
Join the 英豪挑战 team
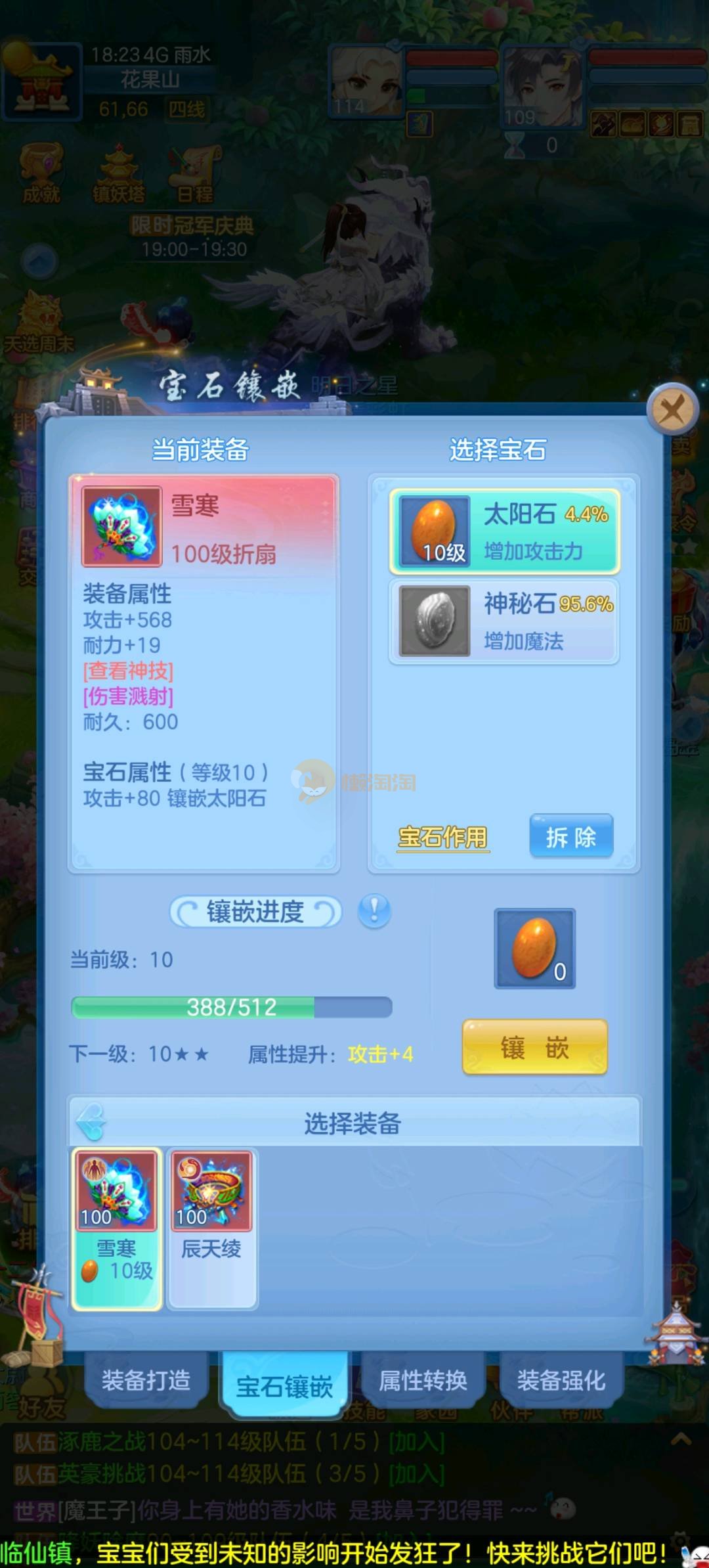pyautogui.click(x=417, y=1473)
